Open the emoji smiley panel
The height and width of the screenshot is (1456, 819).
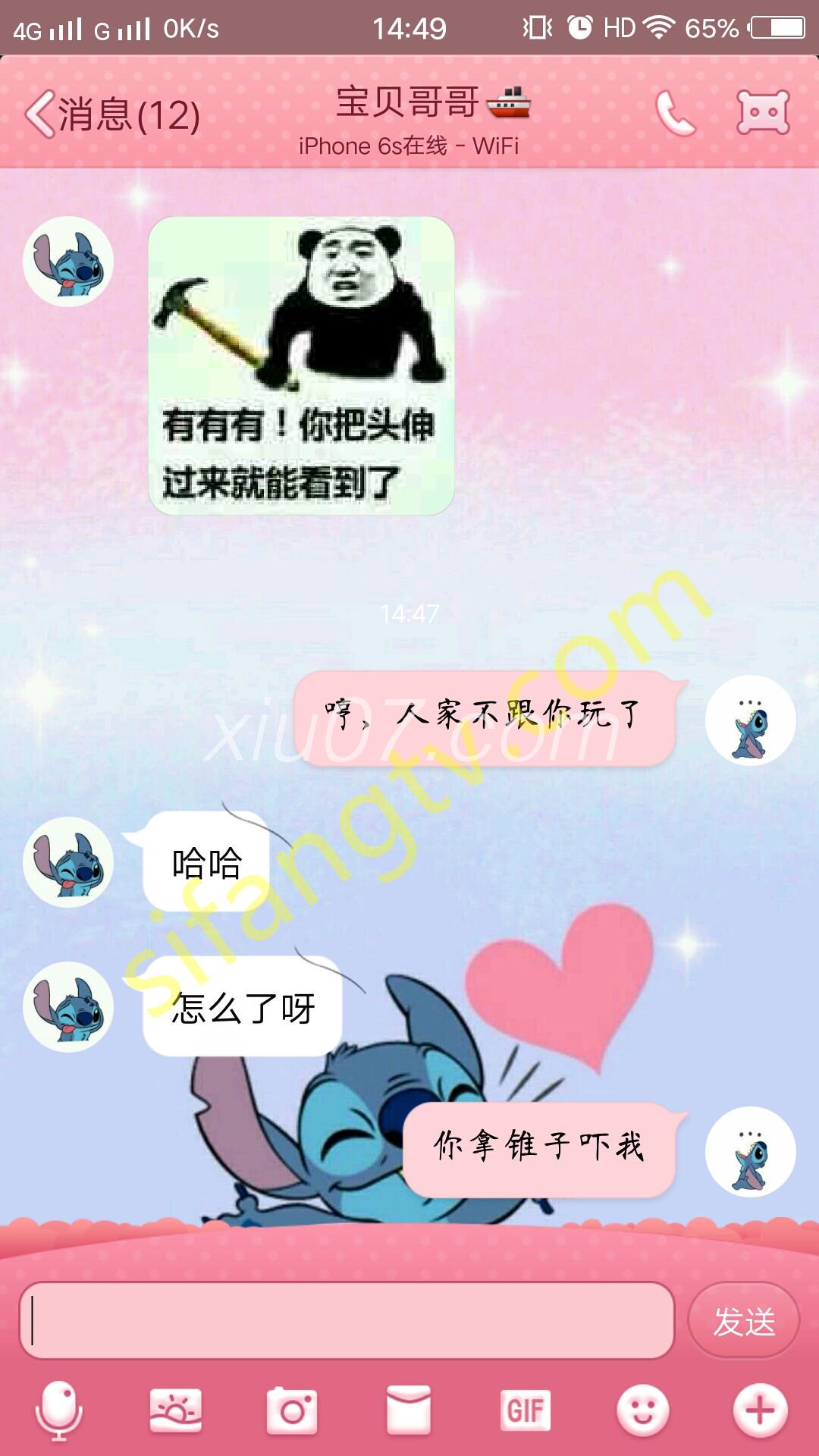642,1410
